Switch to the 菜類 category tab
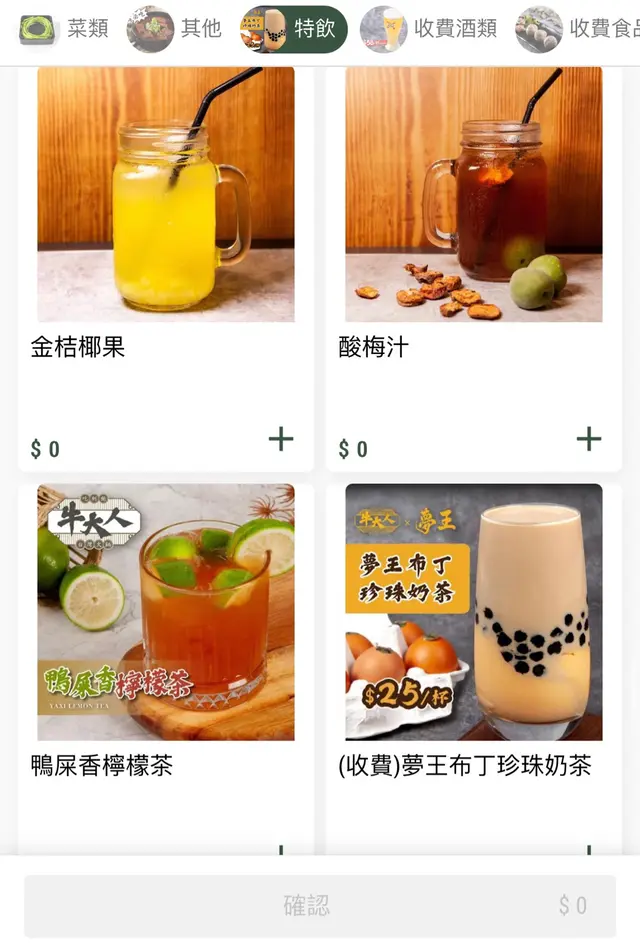The image size is (640, 943). [66, 29]
